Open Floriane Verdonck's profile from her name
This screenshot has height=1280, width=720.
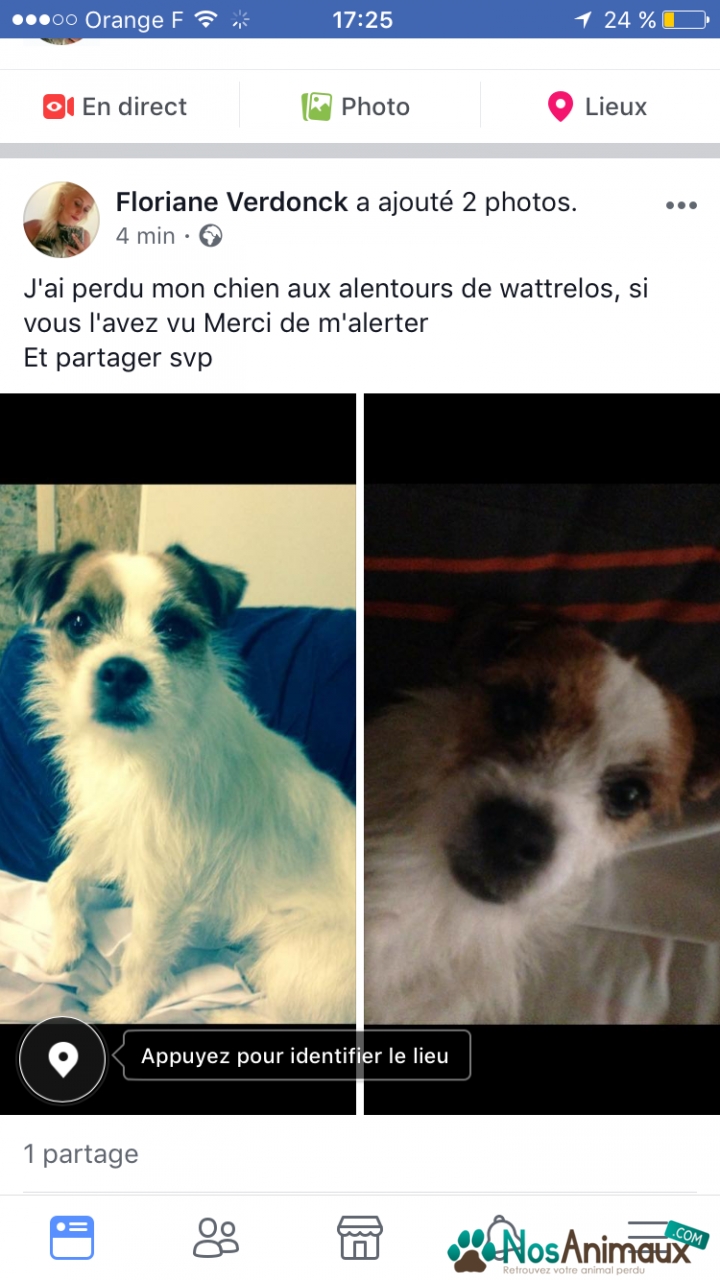click(x=232, y=203)
